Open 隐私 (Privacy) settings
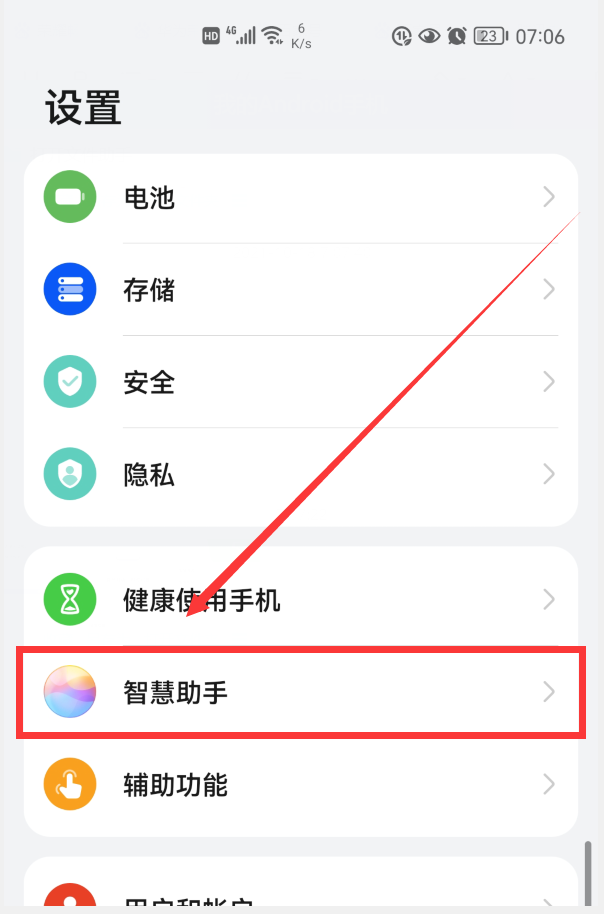This screenshot has width=604, height=914. [300, 474]
